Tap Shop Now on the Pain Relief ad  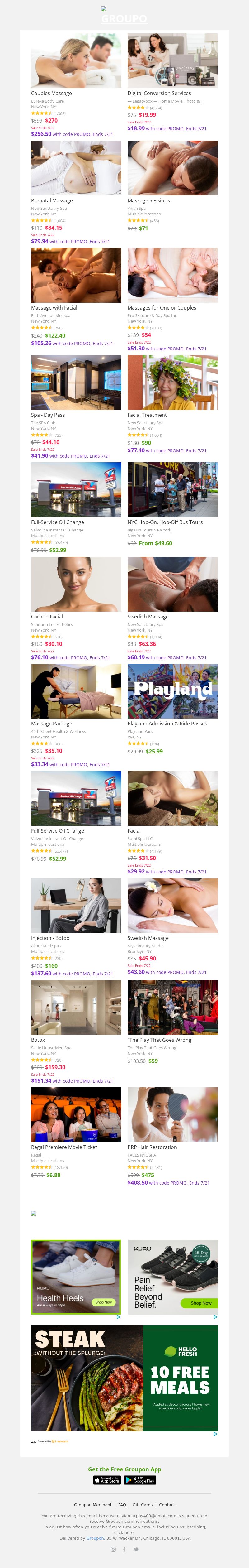(200, 1303)
